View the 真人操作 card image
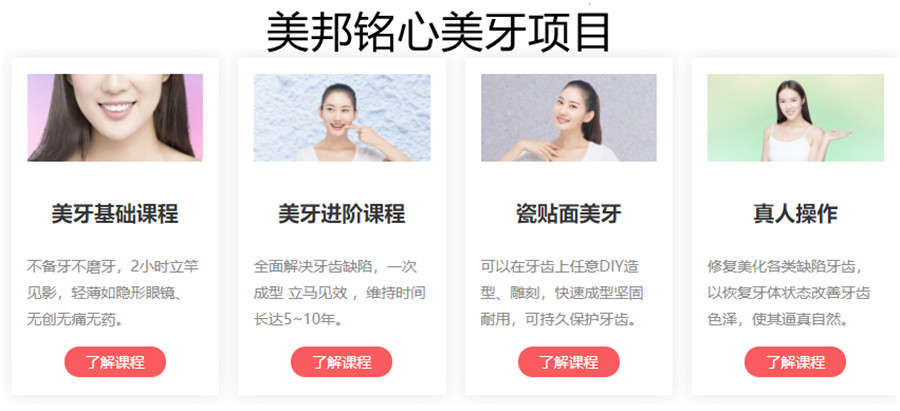 795,117
